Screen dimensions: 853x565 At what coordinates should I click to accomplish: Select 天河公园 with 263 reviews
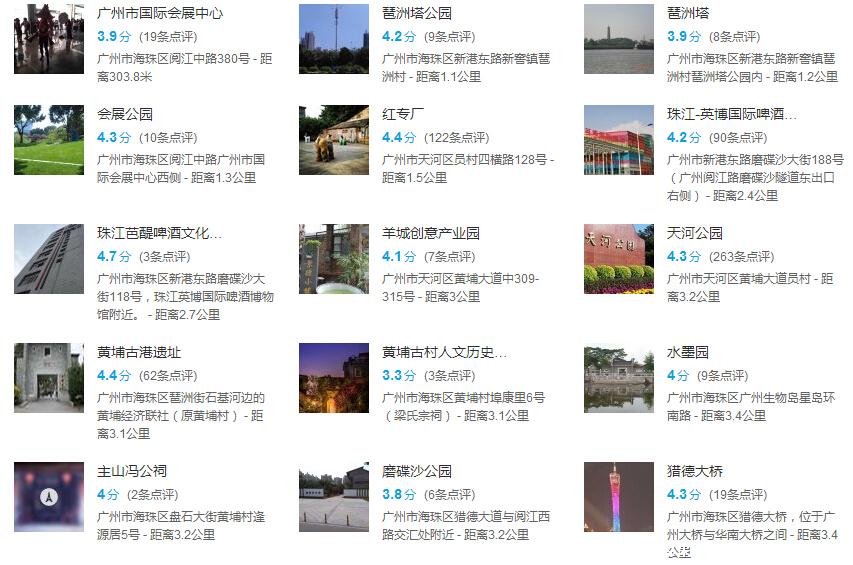pos(695,233)
